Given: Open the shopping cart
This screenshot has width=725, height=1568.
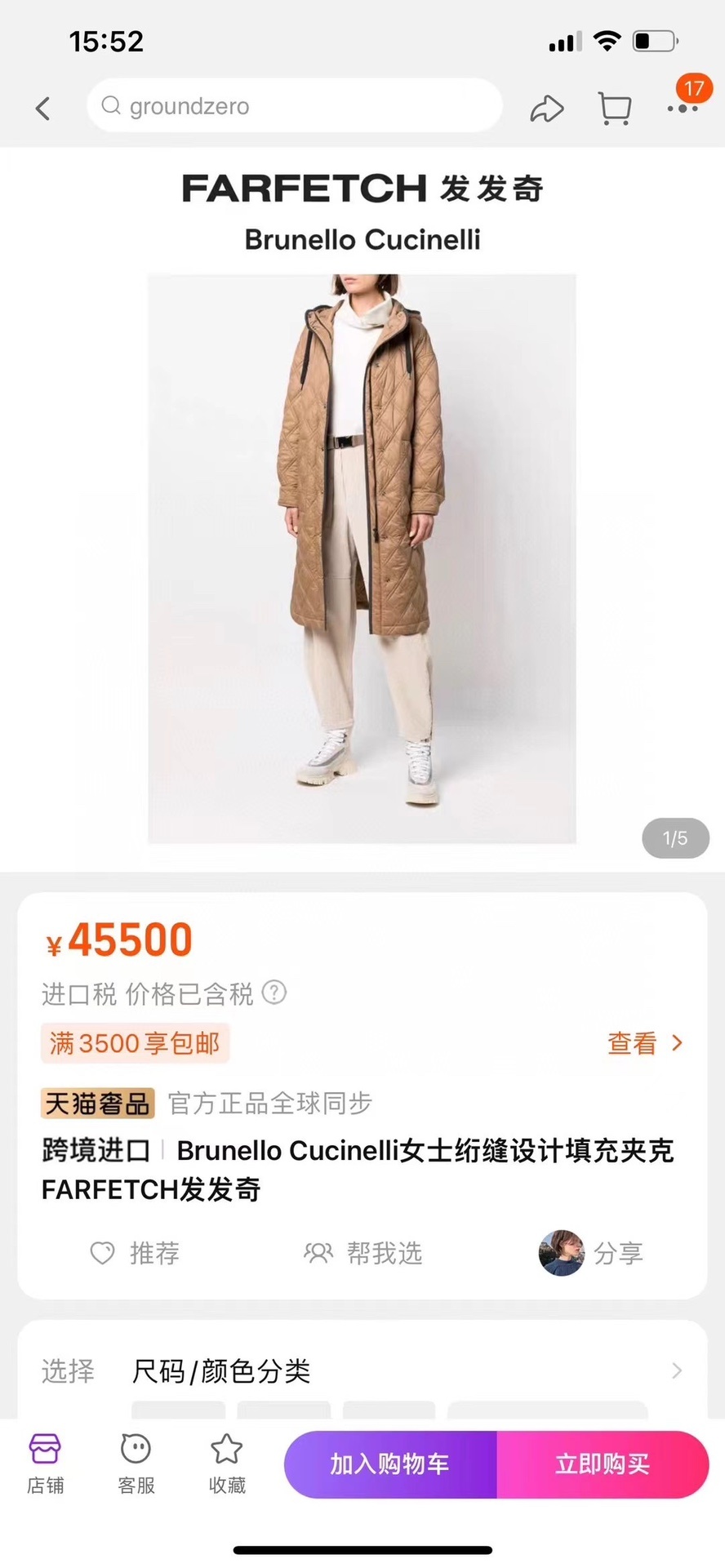Looking at the screenshot, I should pos(615,108).
